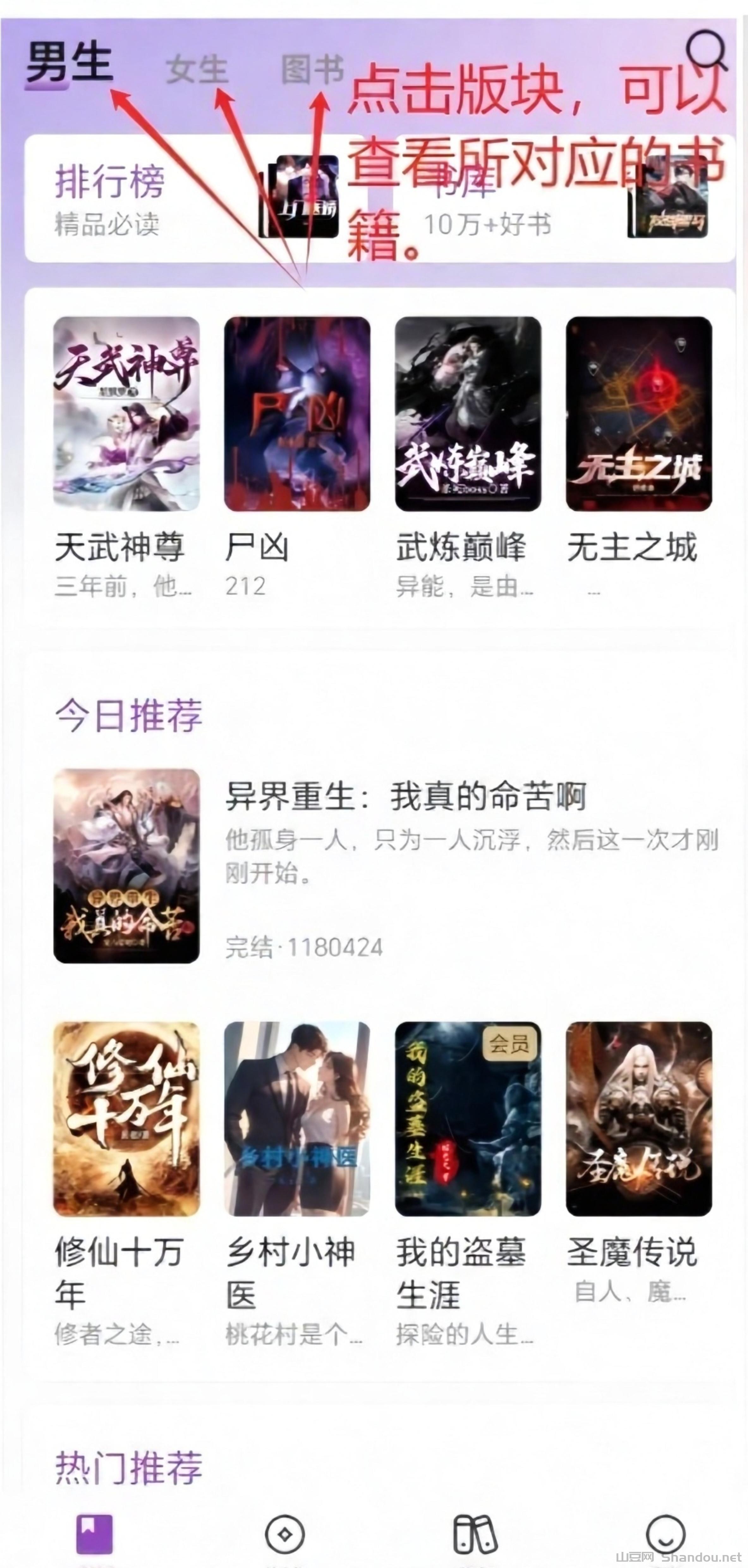Screen dimensions: 748x1568
Task: Tap the bookstore home icon in bottom bar
Action: 94,1534
